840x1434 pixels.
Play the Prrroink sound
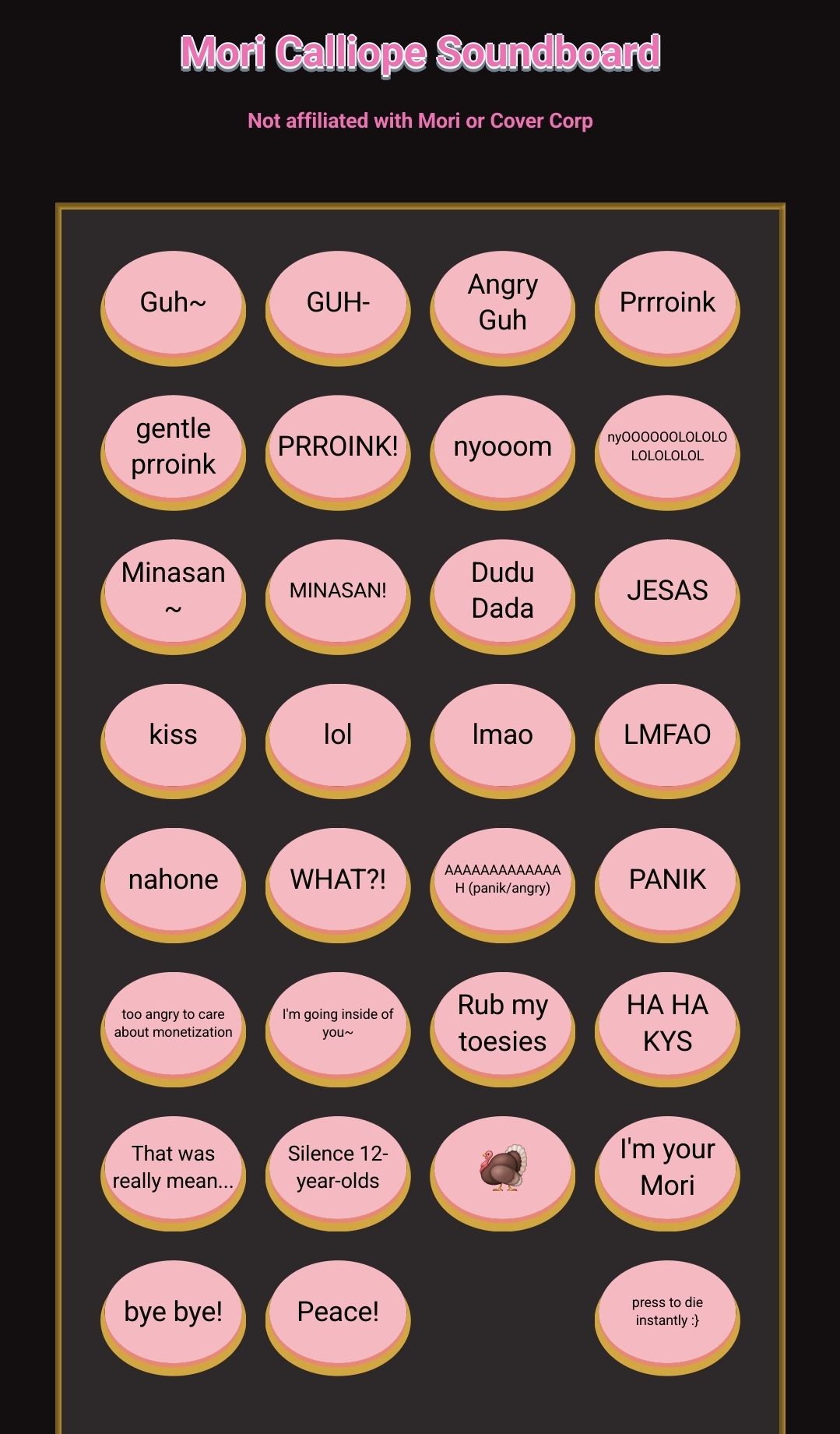[x=667, y=303]
